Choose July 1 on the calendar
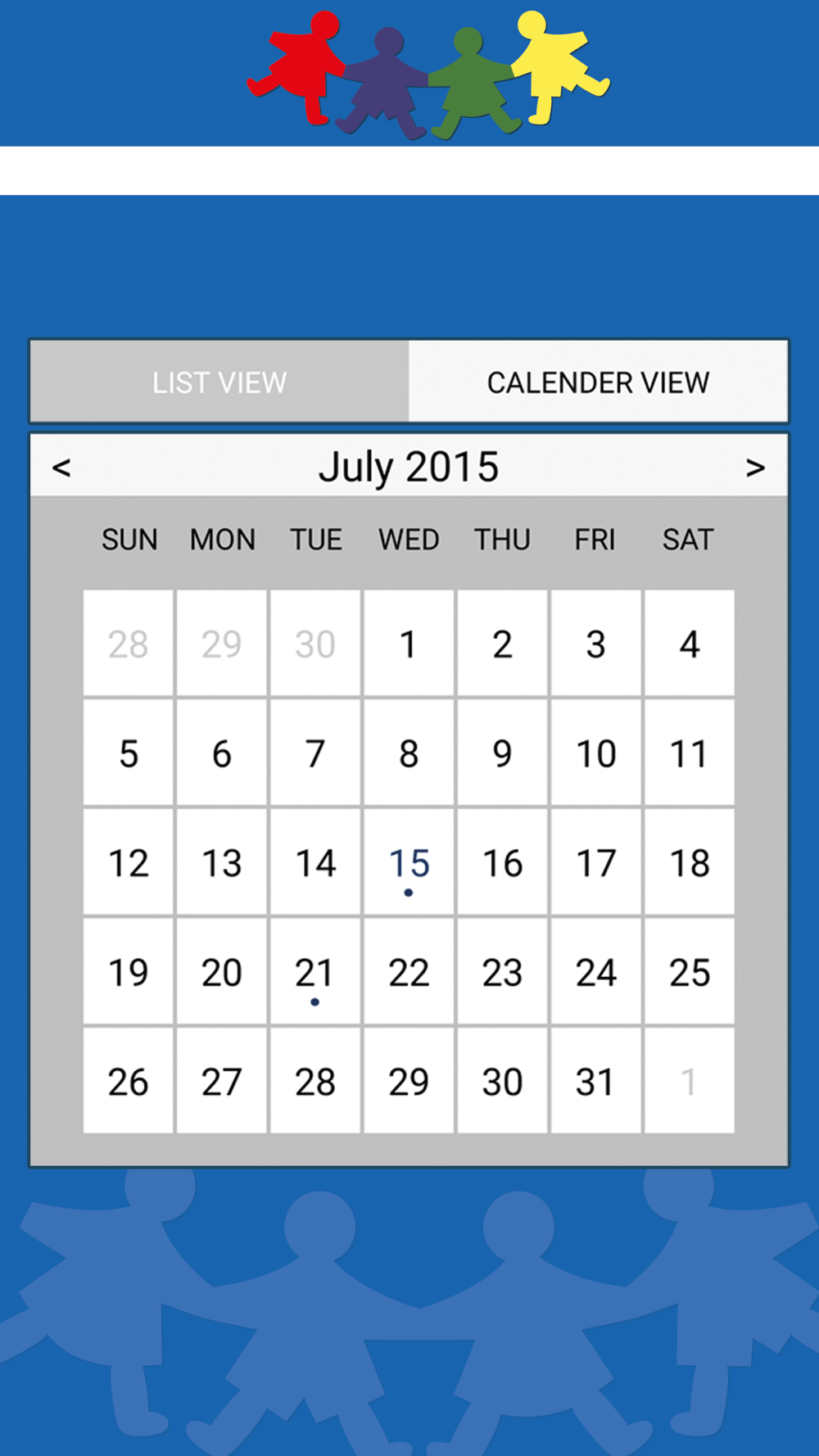 (409, 644)
